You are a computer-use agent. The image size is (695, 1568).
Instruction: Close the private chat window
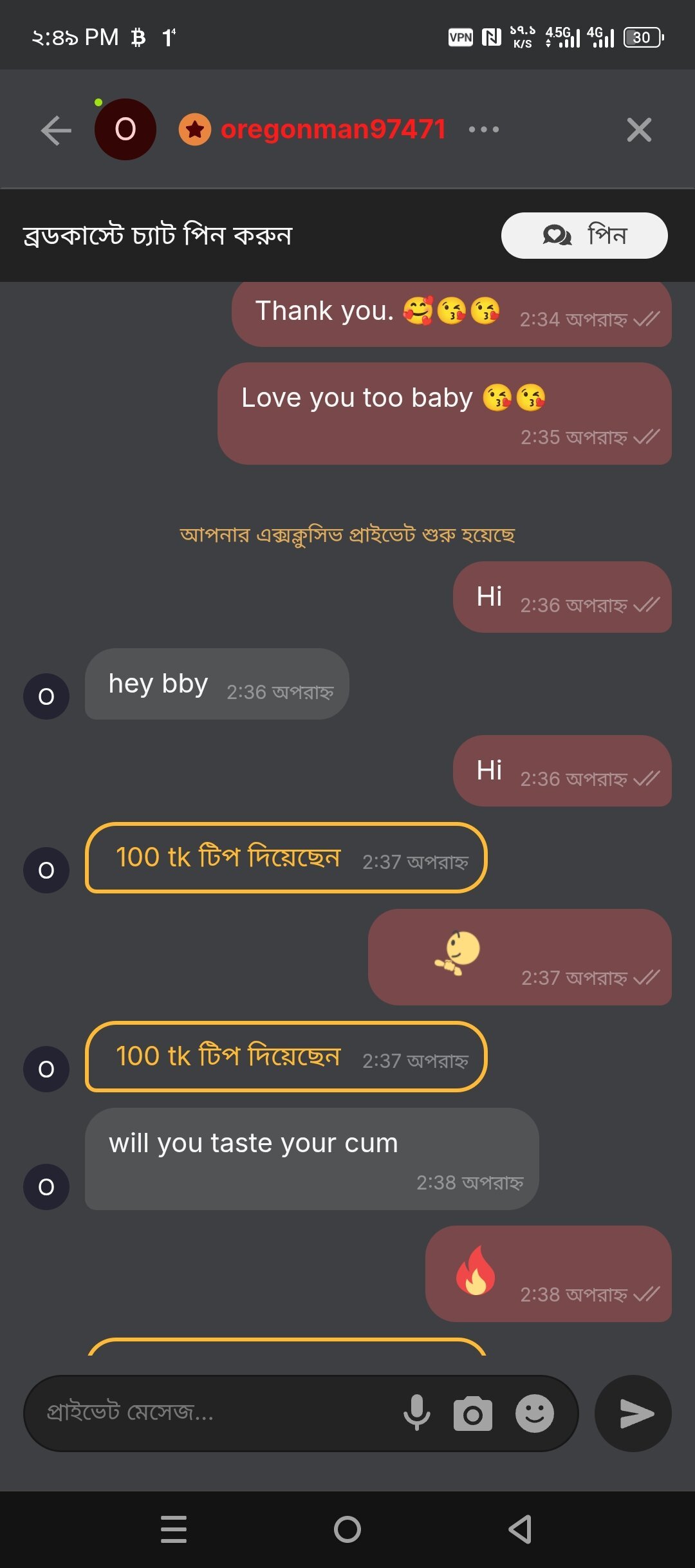click(x=639, y=130)
